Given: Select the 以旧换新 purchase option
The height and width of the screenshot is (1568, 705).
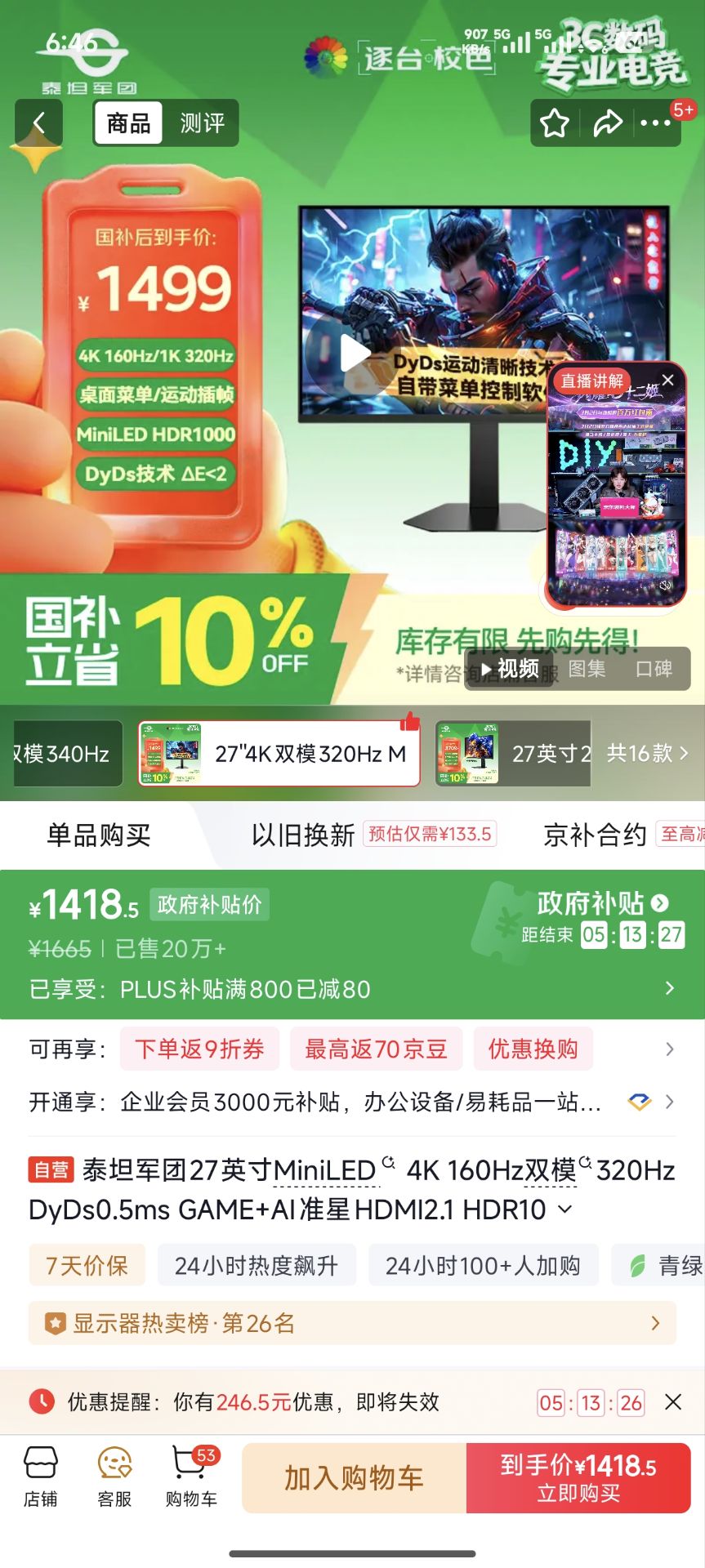Looking at the screenshot, I should click(303, 835).
